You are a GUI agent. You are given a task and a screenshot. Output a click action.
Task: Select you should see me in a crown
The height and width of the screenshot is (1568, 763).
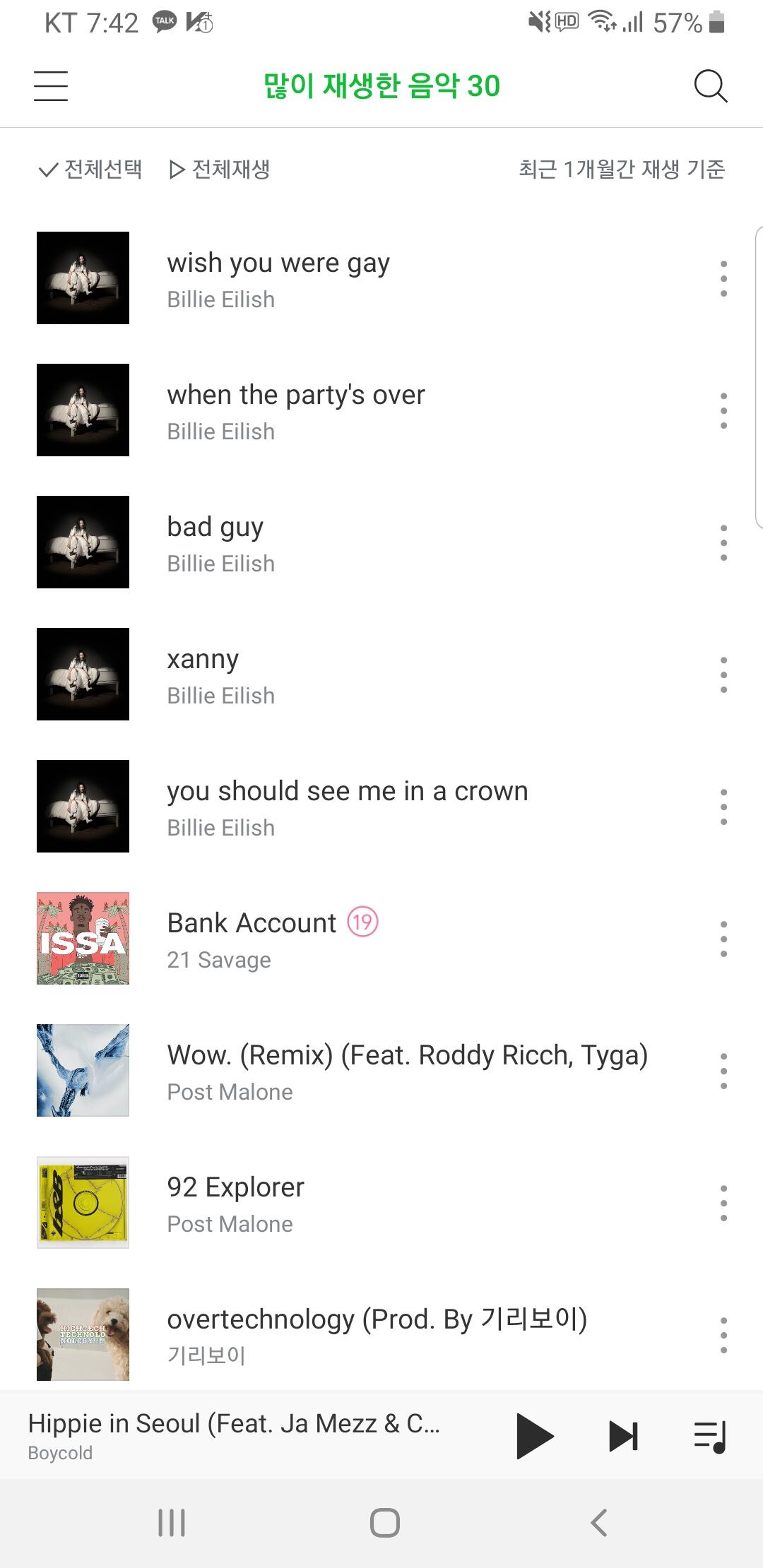pyautogui.click(x=347, y=792)
